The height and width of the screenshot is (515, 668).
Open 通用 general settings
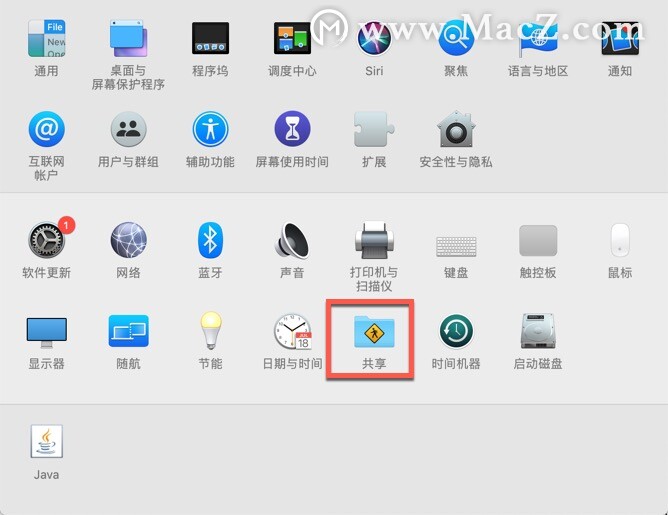[46, 40]
